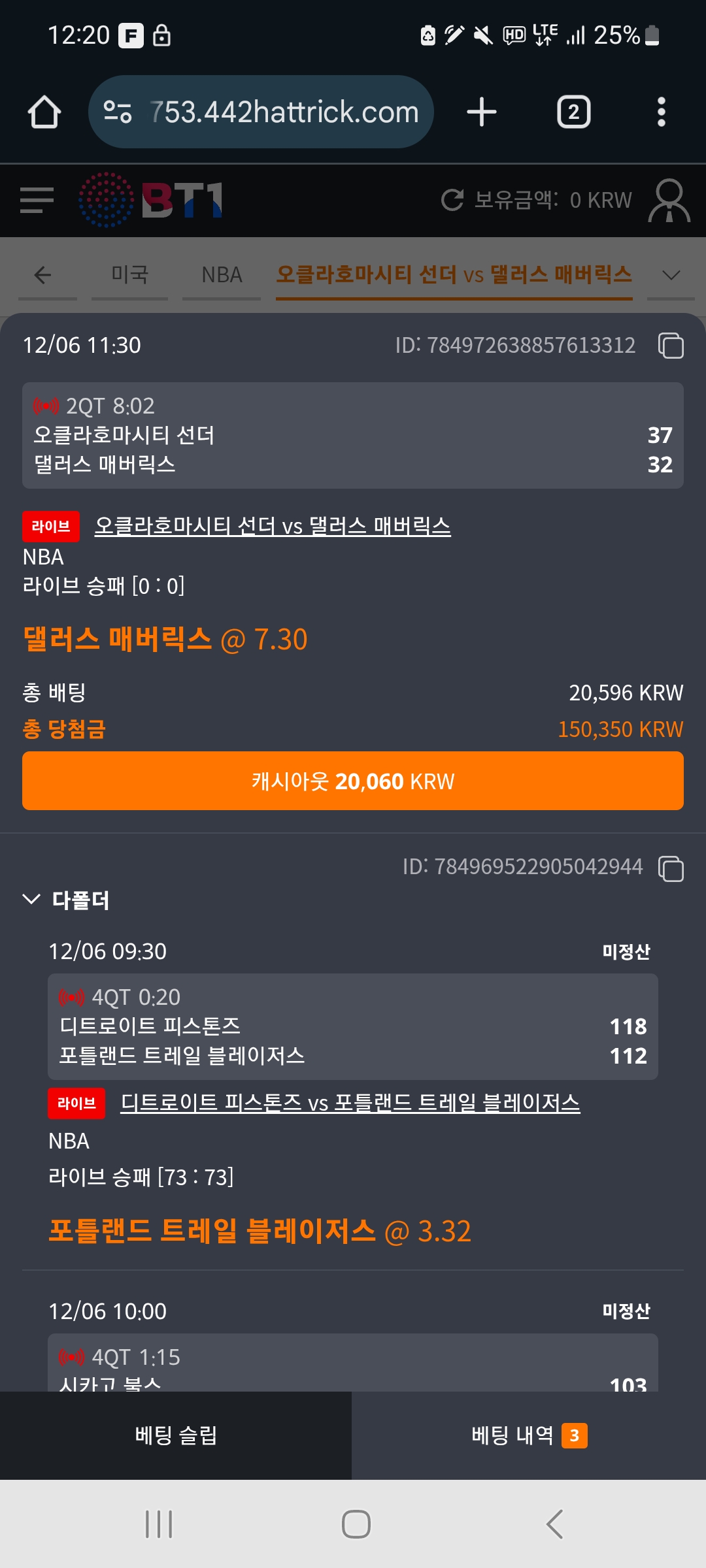The width and height of the screenshot is (706, 1568).
Task: Open a new browser tab with the plus icon
Action: coord(482,111)
